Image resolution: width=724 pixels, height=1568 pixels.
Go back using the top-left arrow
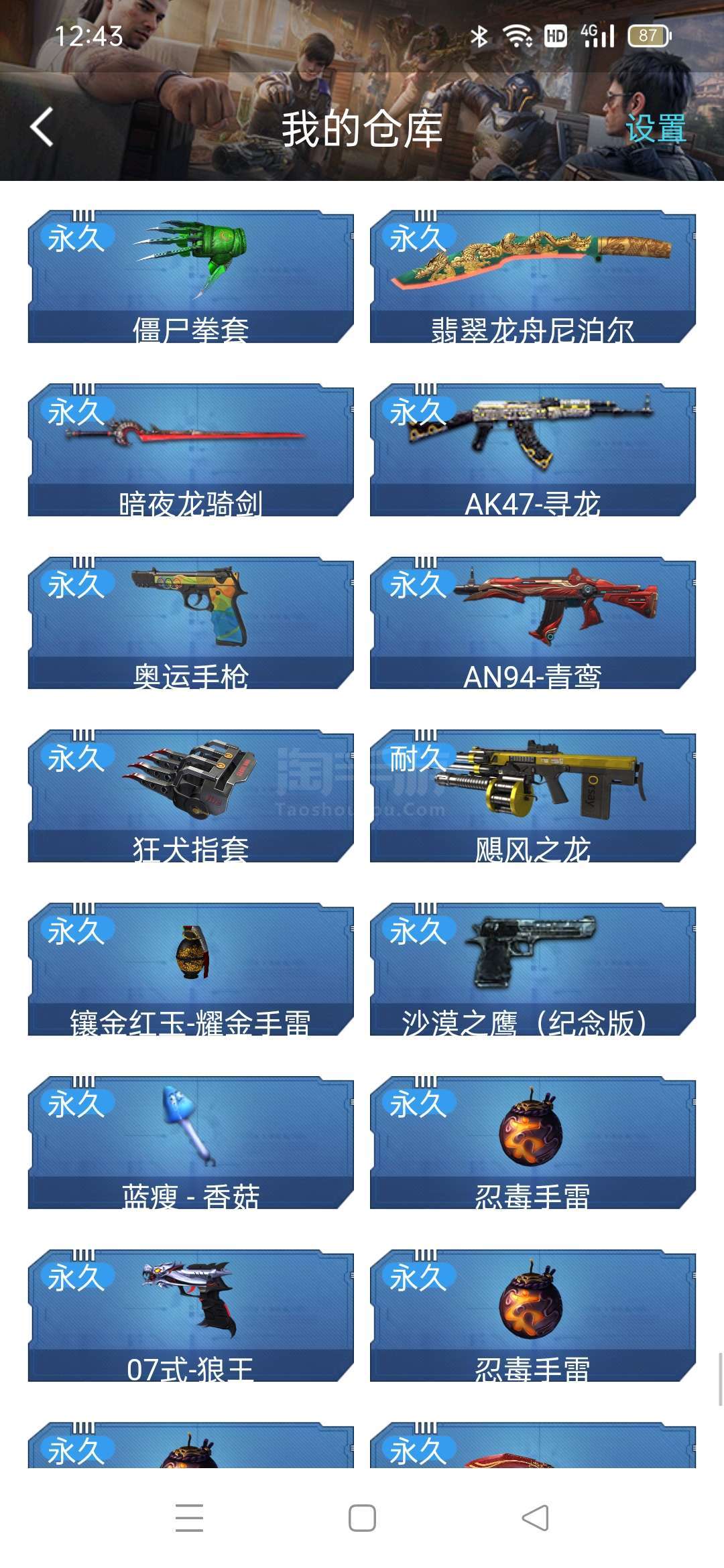point(42,127)
